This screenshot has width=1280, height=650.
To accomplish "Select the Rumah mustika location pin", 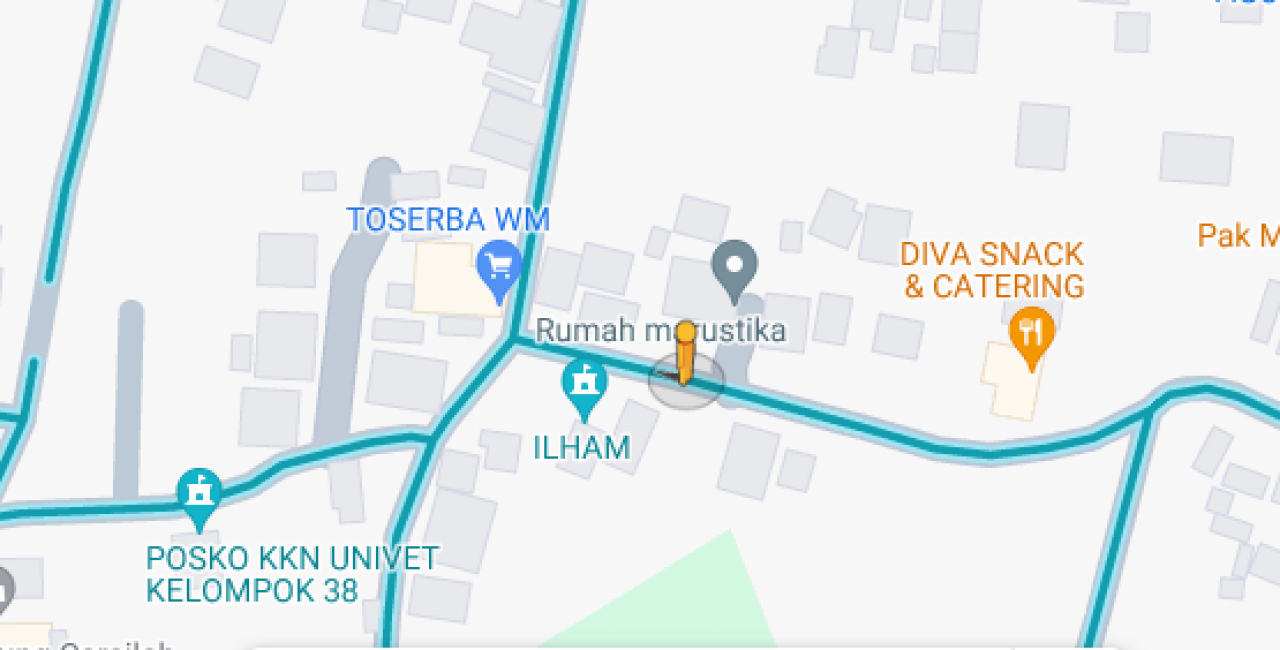I will tap(734, 267).
